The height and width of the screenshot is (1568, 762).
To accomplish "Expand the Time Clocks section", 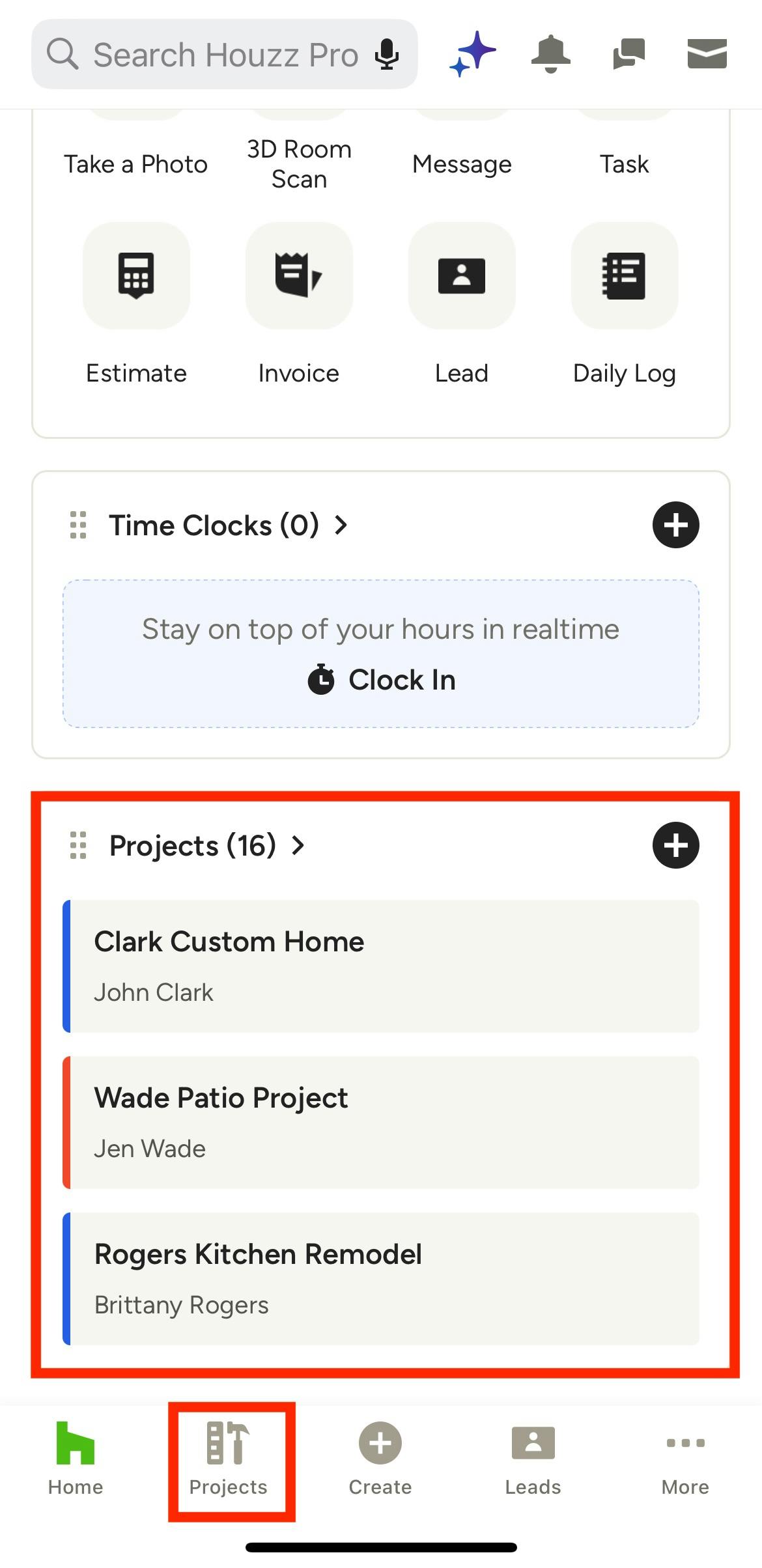I will [x=228, y=525].
